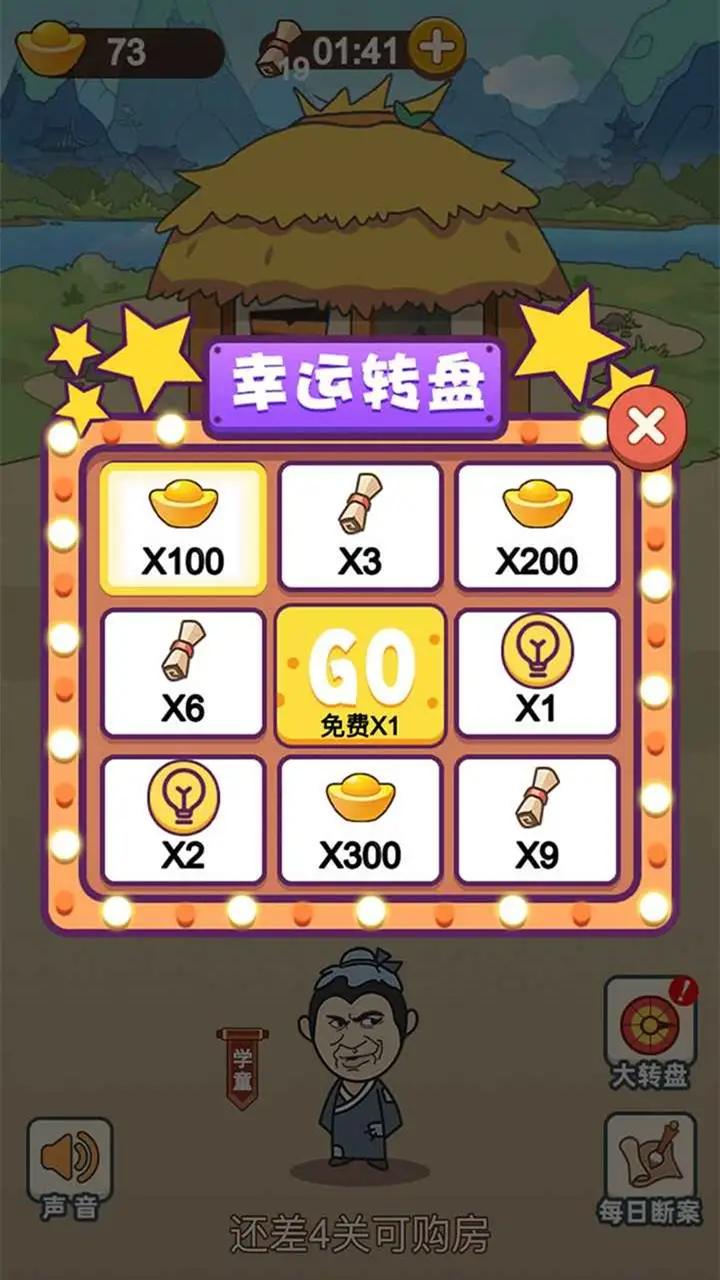Screen dimensions: 720x1280
Task: Tap the GO free spin button
Action: pyautogui.click(x=360, y=675)
